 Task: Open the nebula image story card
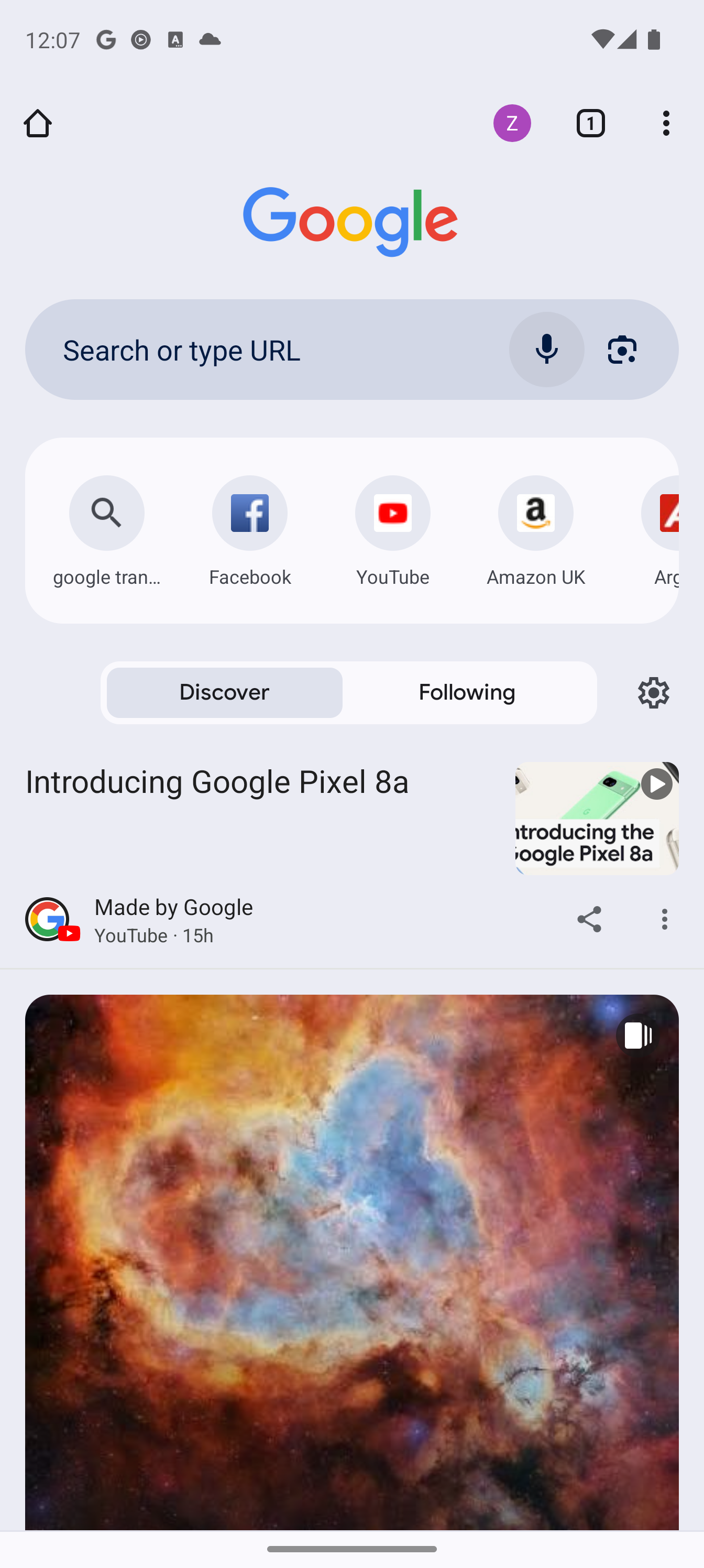click(351, 1262)
